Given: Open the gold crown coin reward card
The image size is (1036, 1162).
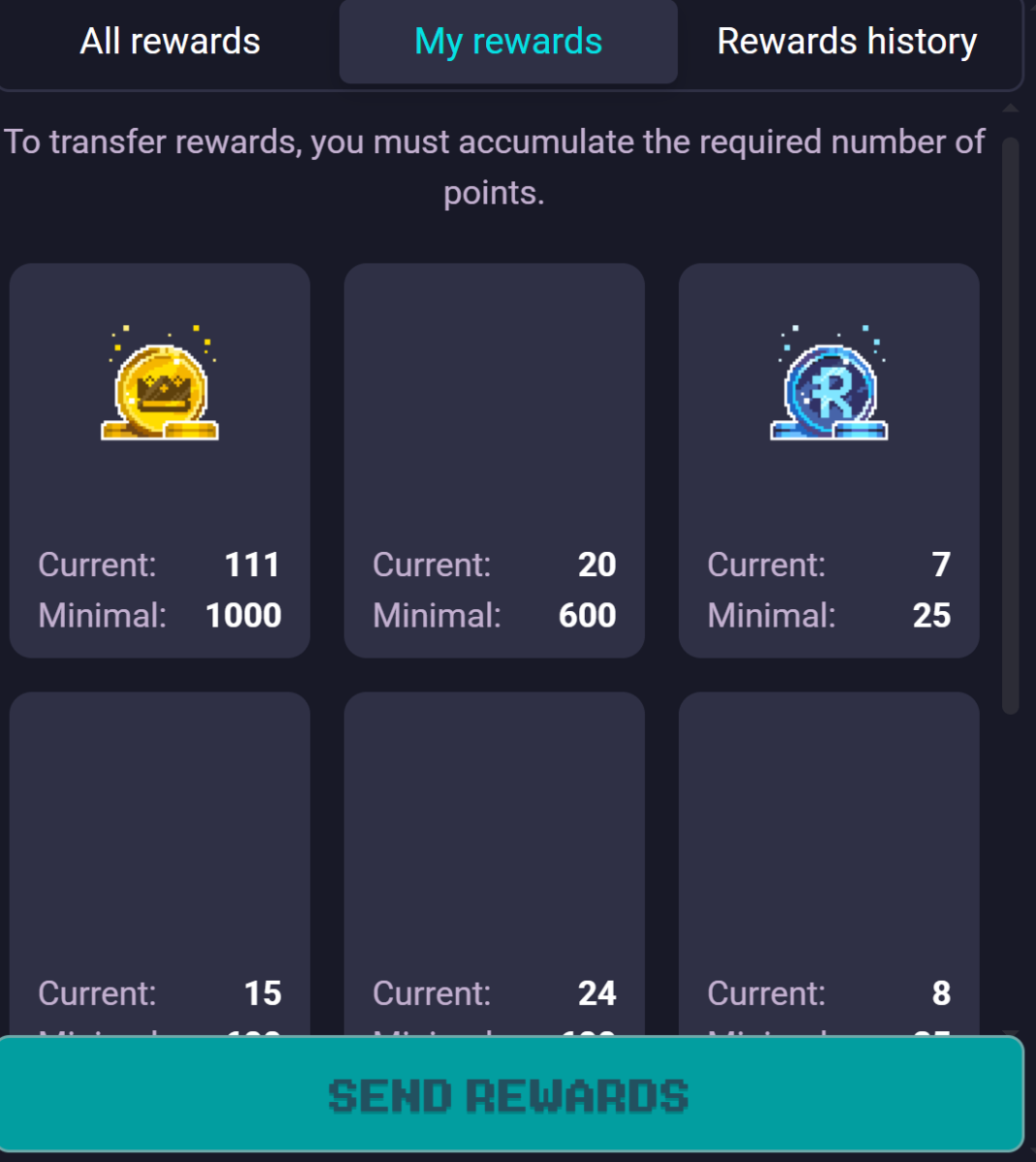Looking at the screenshot, I should click(x=160, y=460).
